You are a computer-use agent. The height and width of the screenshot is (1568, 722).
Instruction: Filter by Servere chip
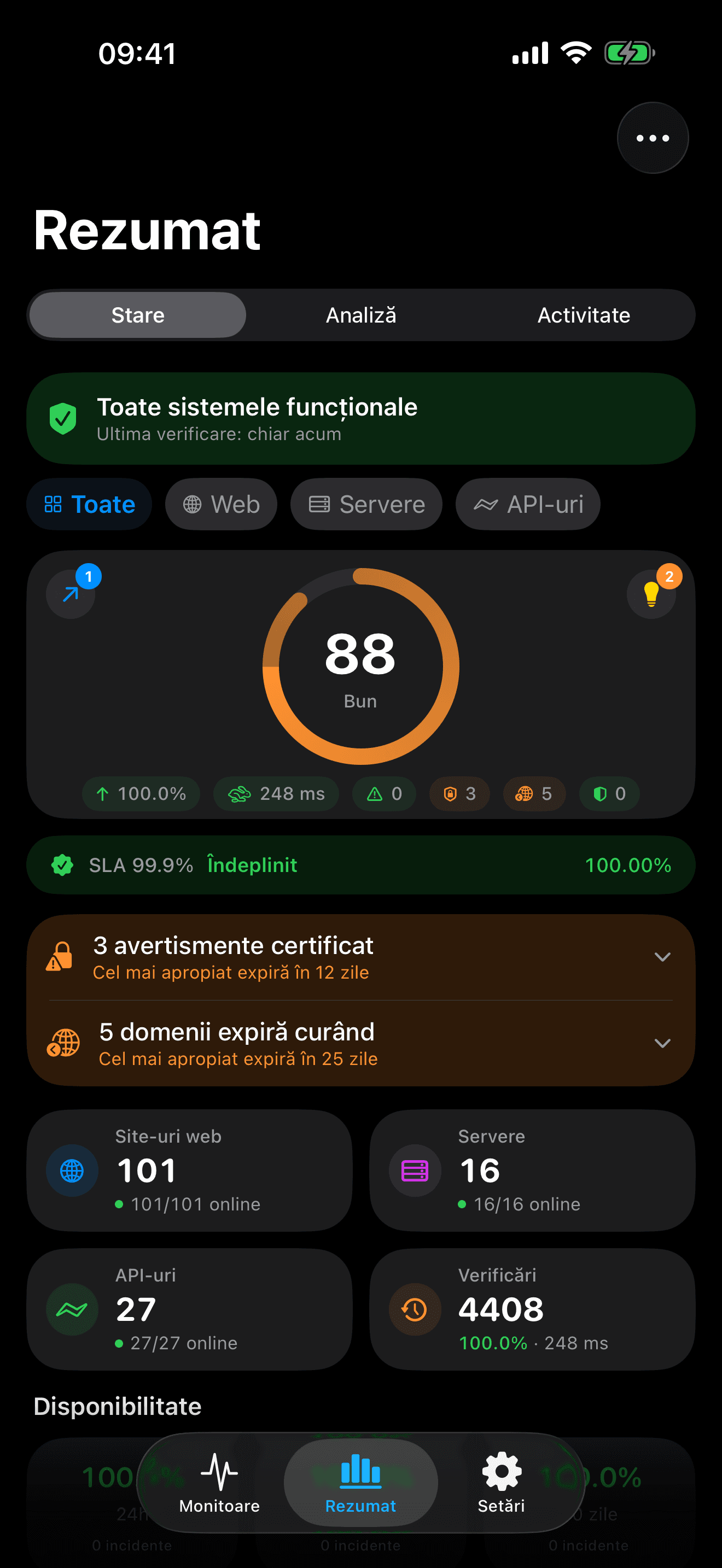tap(366, 504)
